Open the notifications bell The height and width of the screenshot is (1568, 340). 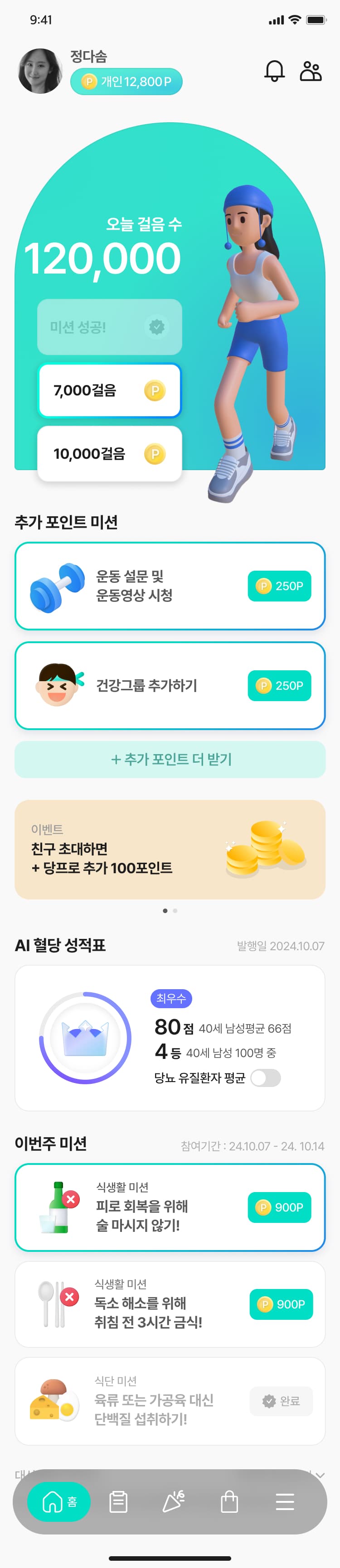[x=274, y=71]
